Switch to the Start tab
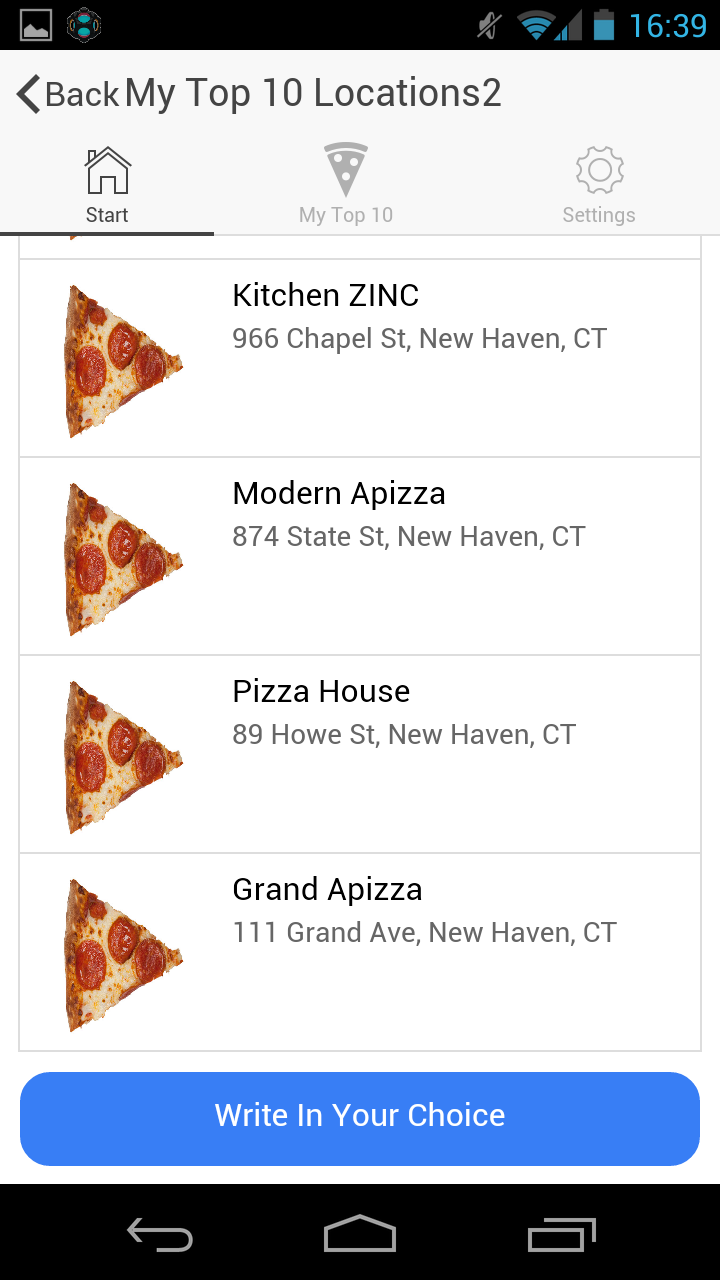The height and width of the screenshot is (1280, 720). pos(107,186)
